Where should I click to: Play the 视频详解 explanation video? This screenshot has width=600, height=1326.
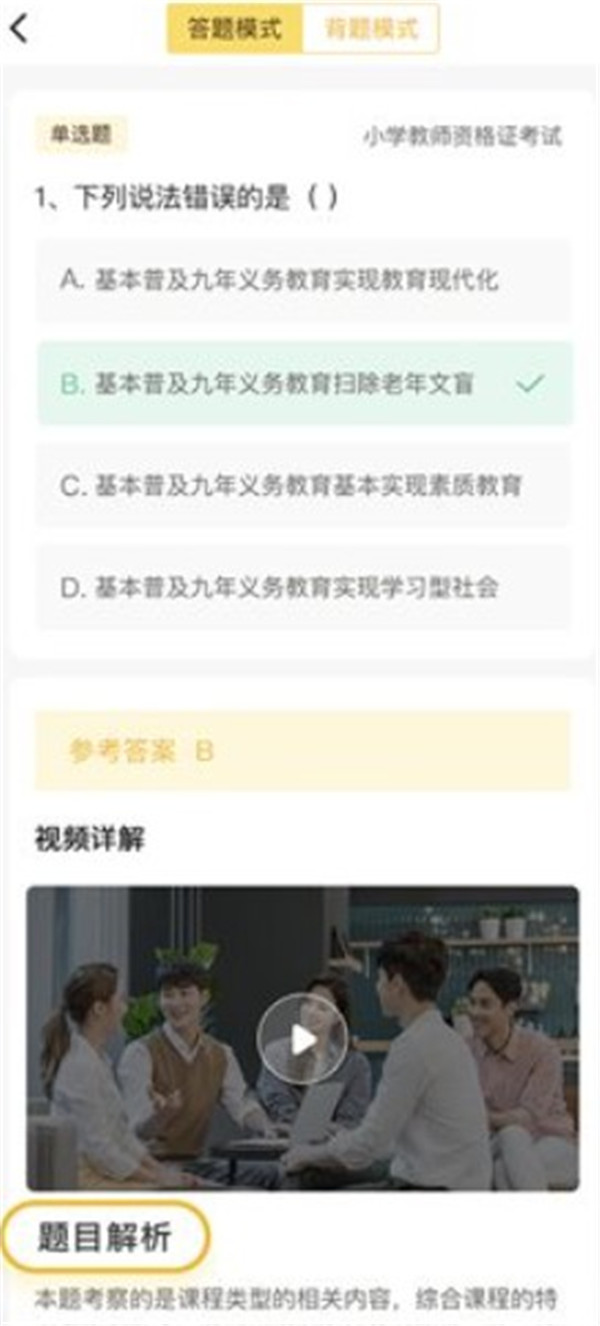click(301, 1041)
